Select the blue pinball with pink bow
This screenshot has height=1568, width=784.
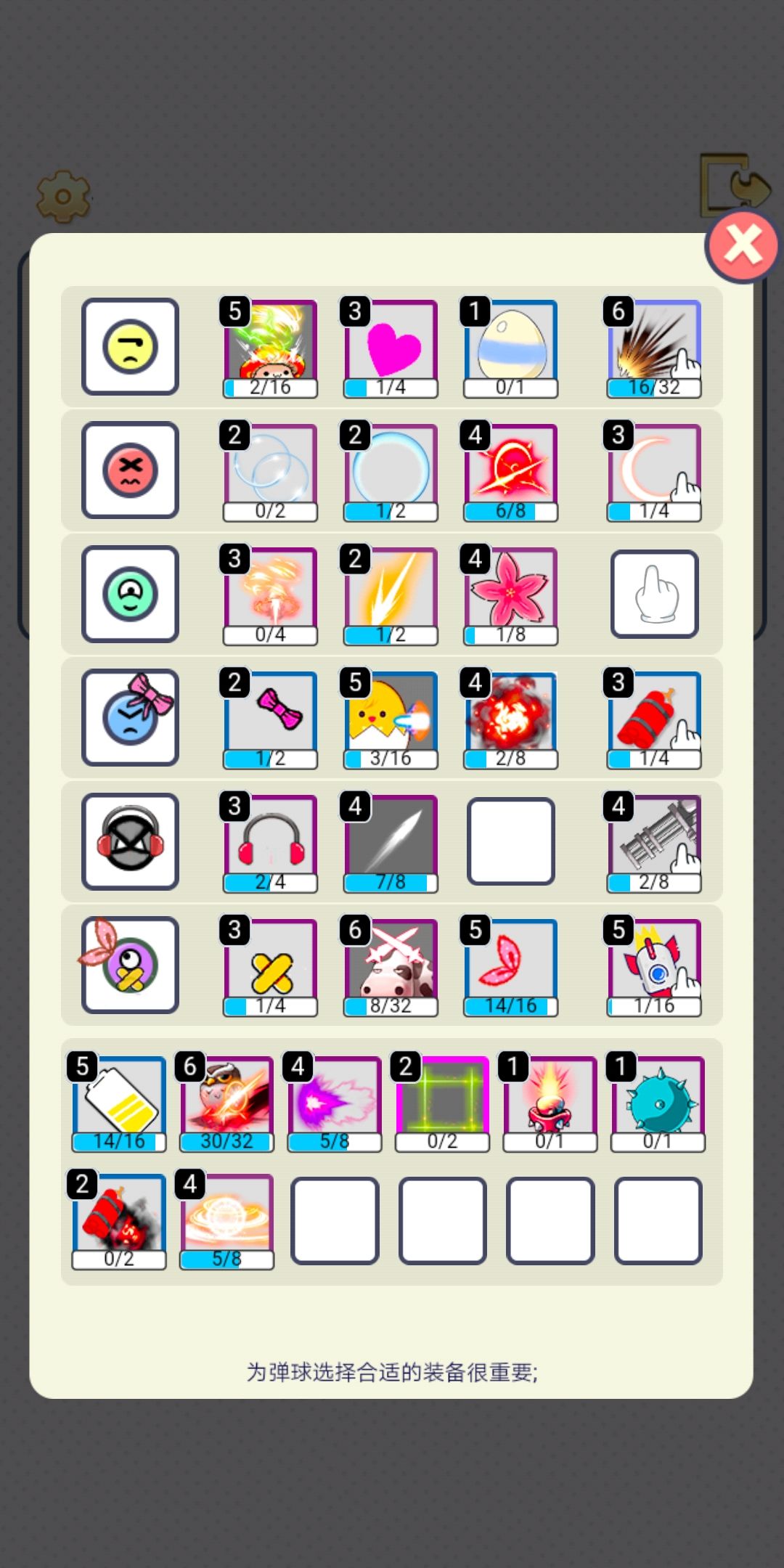129,717
